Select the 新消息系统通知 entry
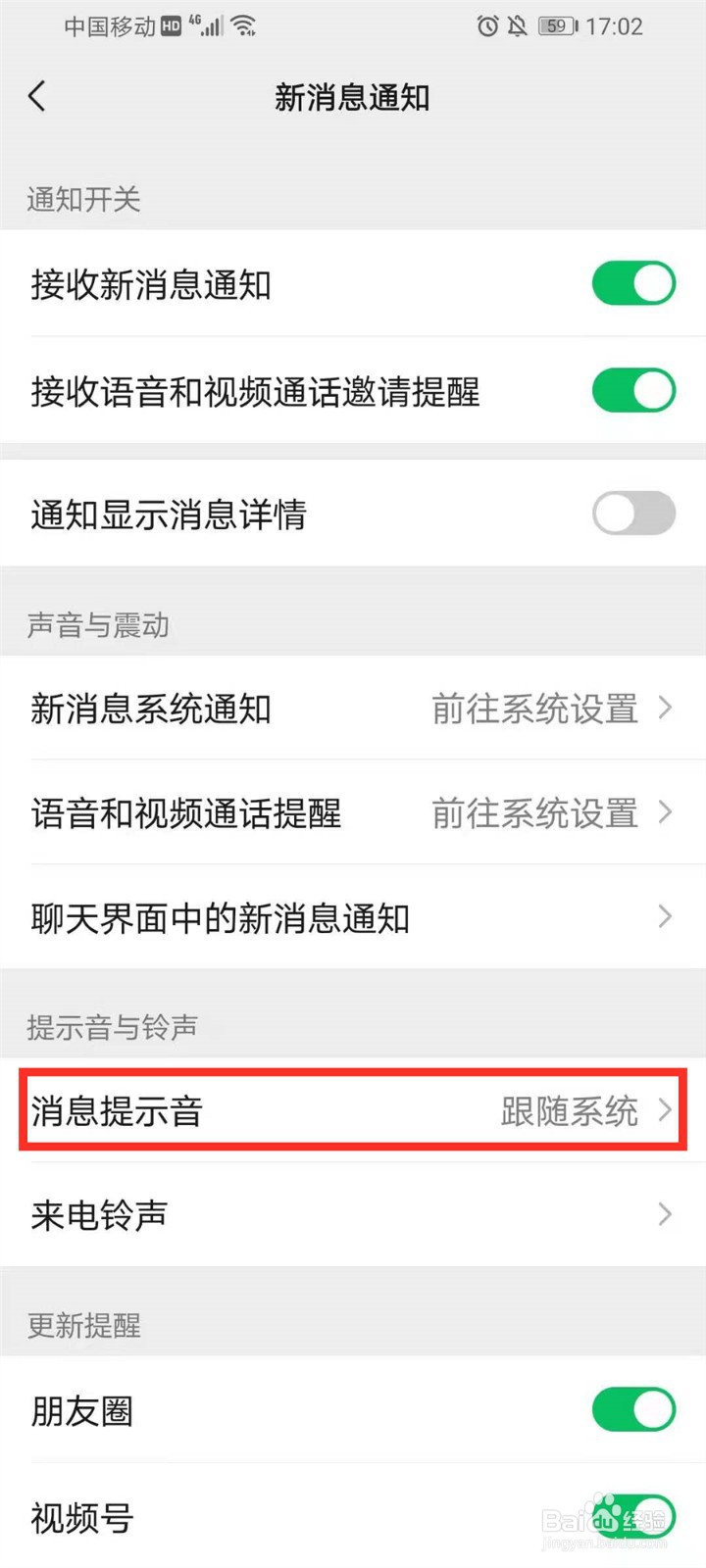706x1568 pixels. coord(152,710)
